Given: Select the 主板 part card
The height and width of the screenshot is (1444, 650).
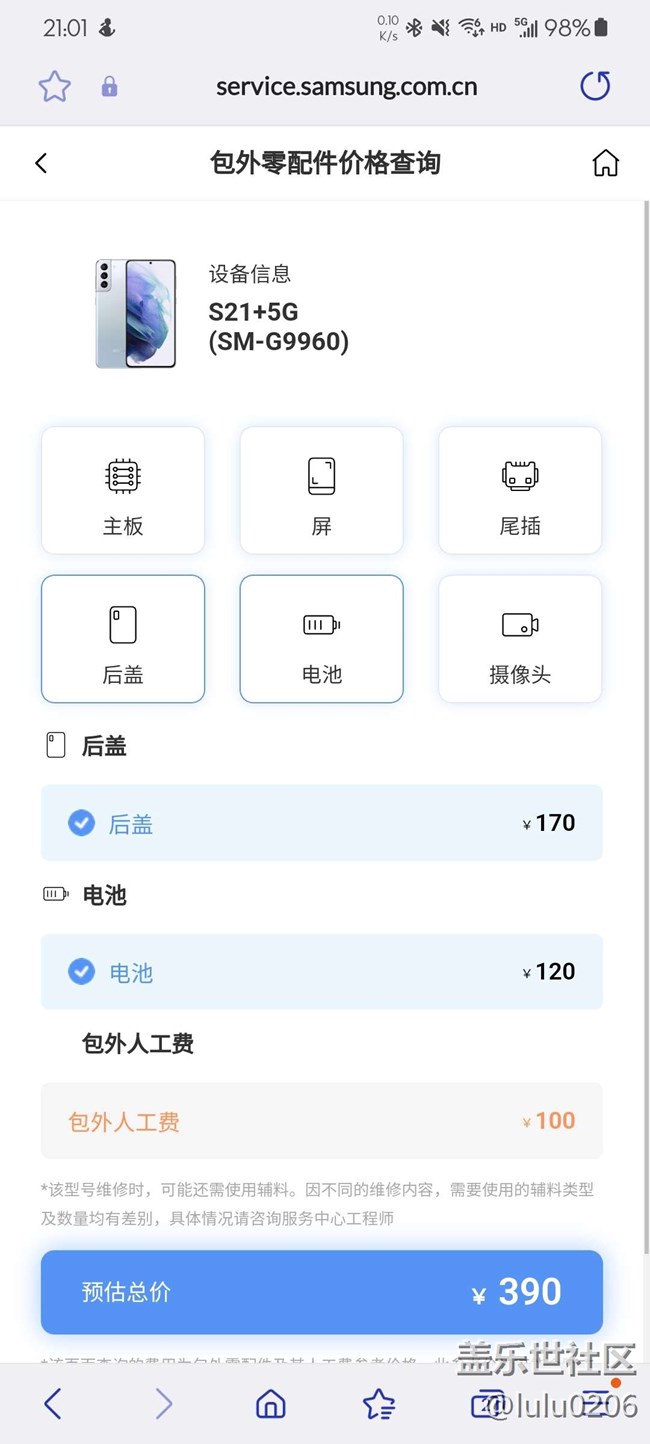Looking at the screenshot, I should pyautogui.click(x=123, y=490).
